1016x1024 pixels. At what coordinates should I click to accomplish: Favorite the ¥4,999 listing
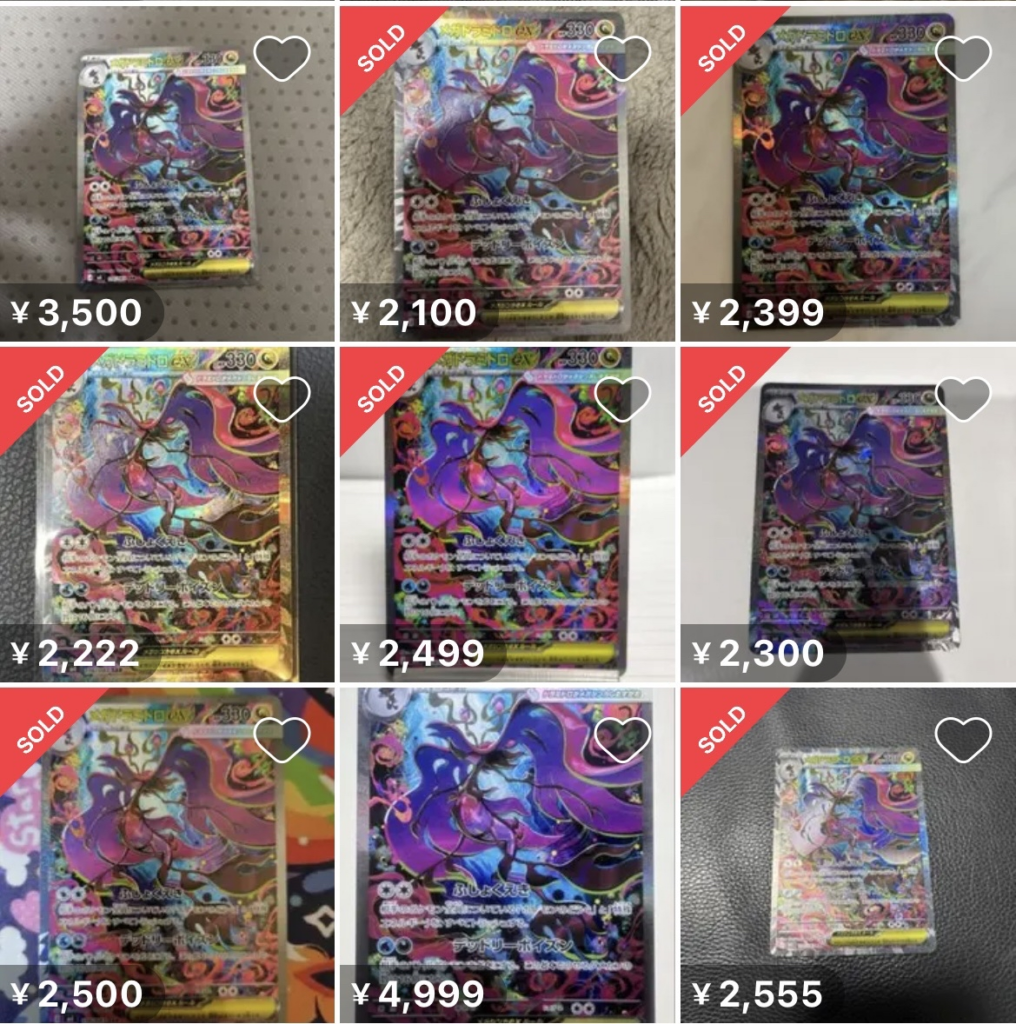[x=623, y=739]
